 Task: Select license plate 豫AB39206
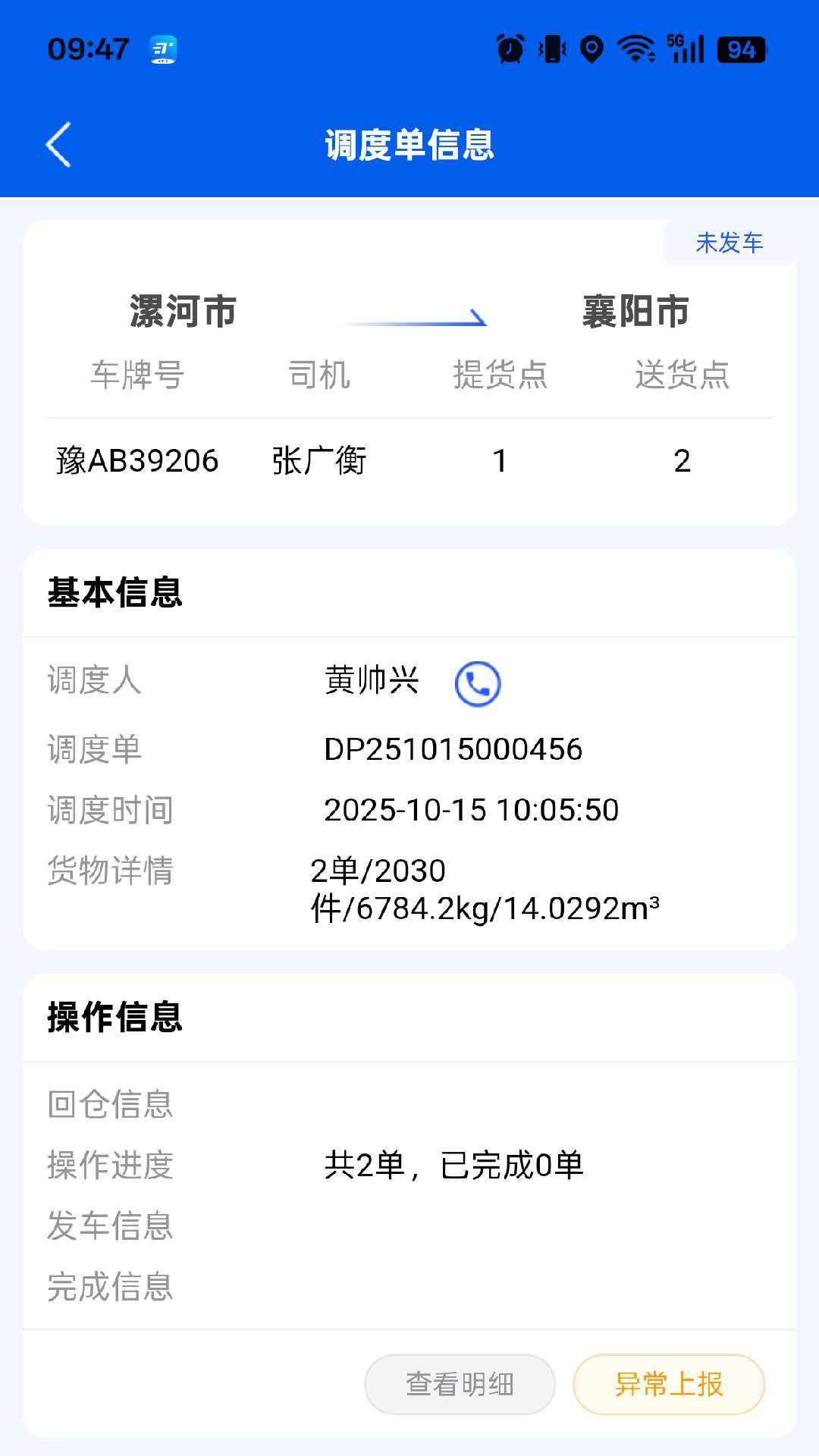click(x=138, y=460)
